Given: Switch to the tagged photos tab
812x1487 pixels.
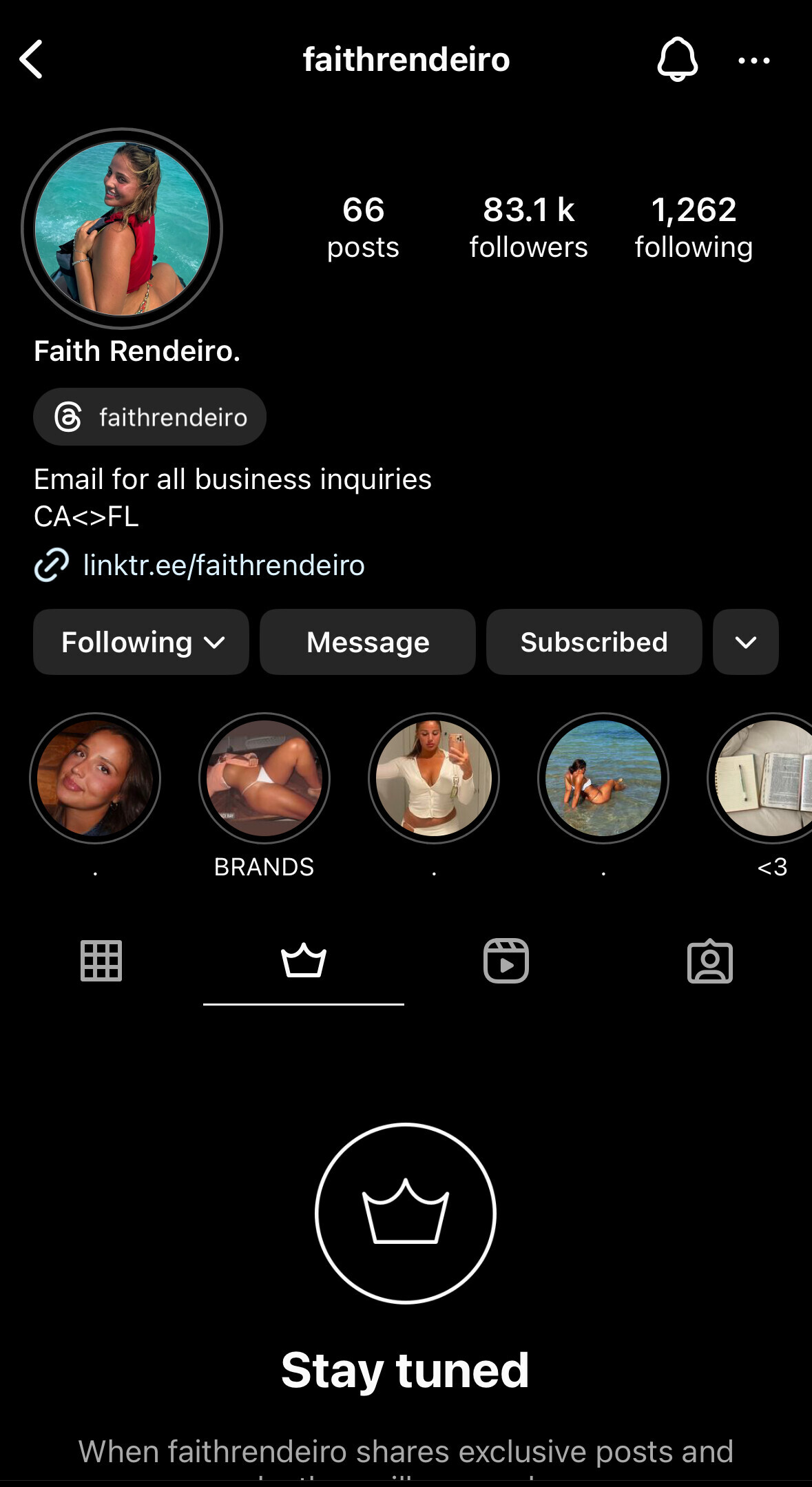Looking at the screenshot, I should click(710, 961).
